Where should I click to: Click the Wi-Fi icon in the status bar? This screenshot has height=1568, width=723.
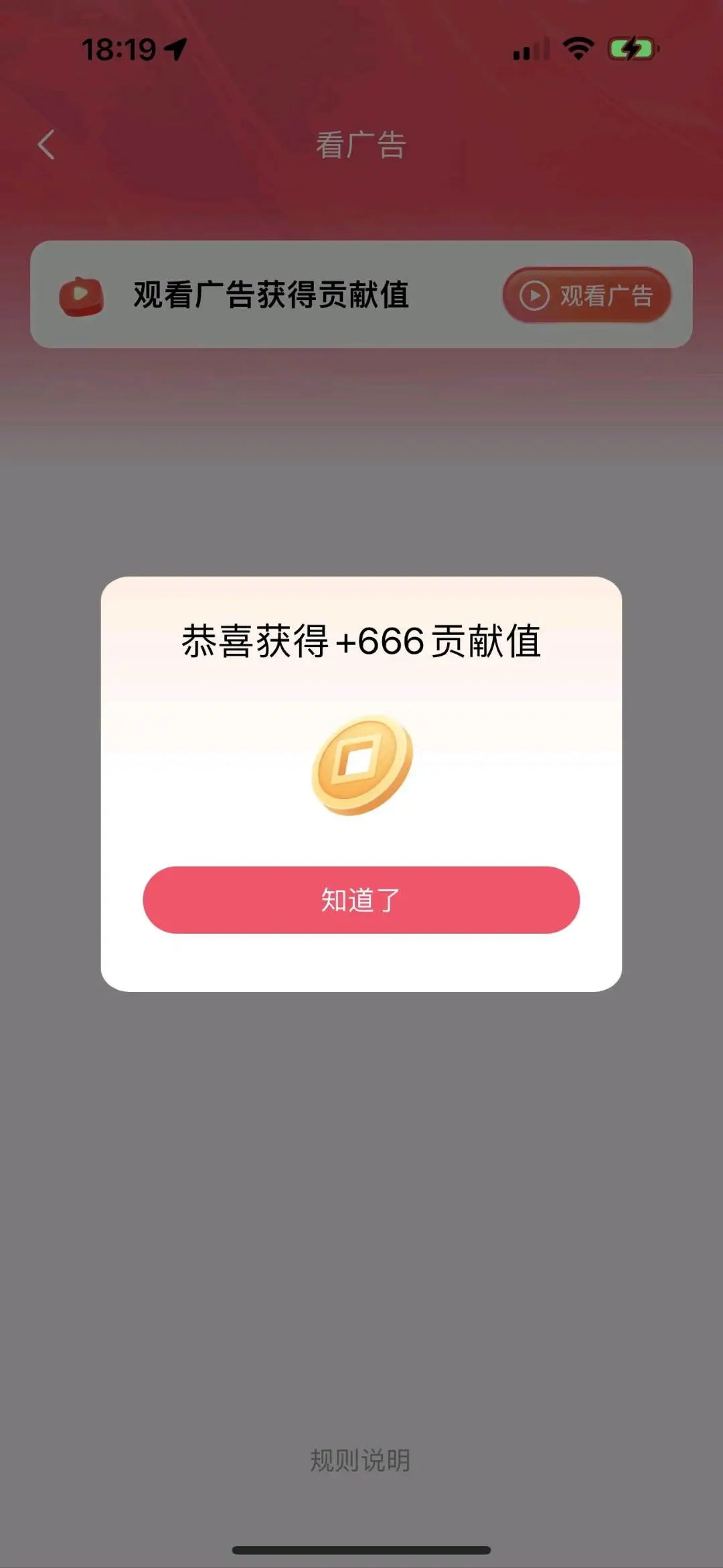click(x=577, y=47)
